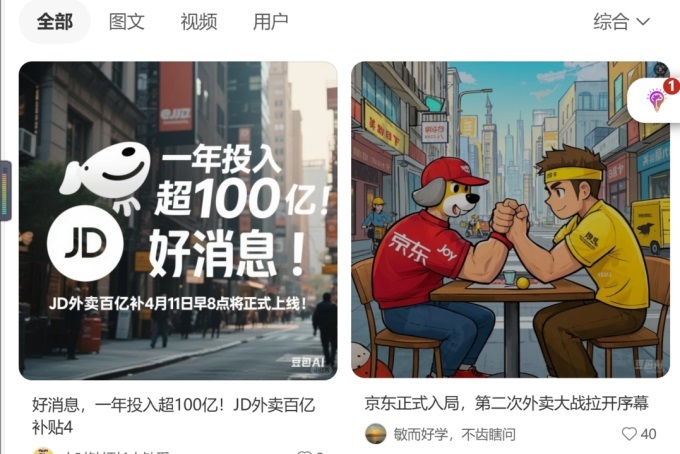Viewport: 680px width, 454px height.
Task: Expand the 综合 sort dropdown
Action: [621, 22]
